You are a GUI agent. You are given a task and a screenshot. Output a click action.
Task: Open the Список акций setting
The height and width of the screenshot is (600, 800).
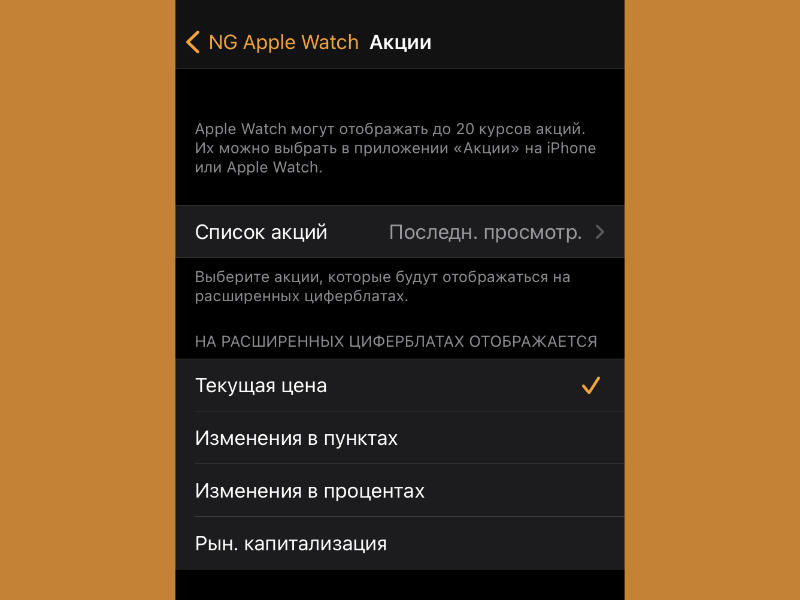click(400, 233)
